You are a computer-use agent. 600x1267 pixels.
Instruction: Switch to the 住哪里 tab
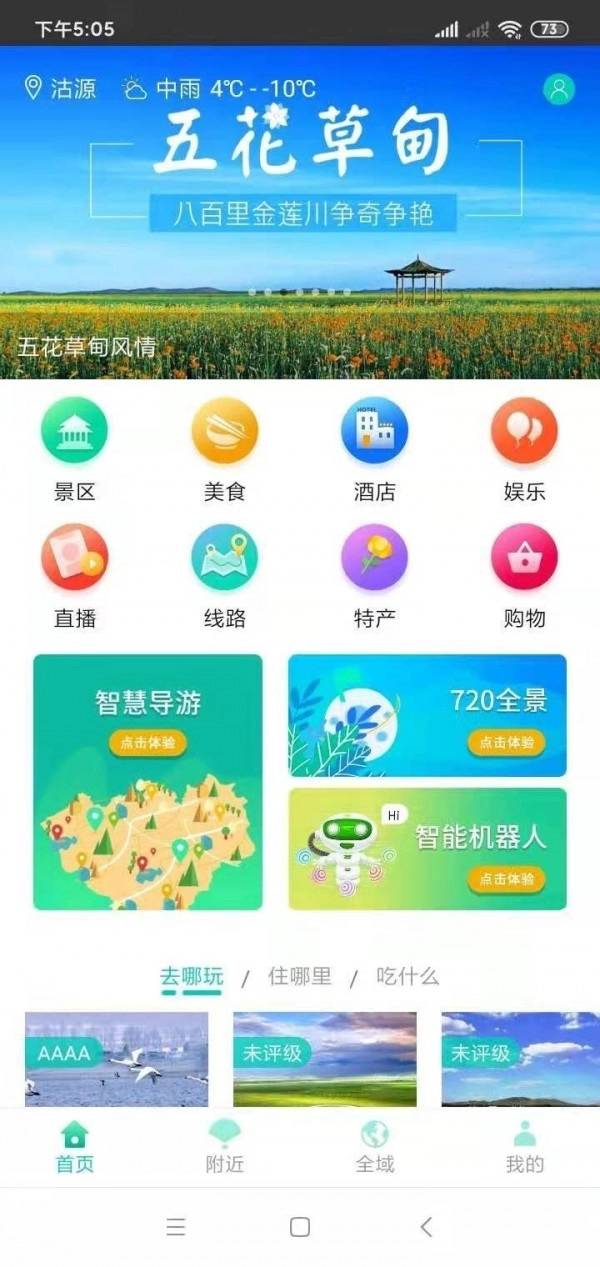299,977
